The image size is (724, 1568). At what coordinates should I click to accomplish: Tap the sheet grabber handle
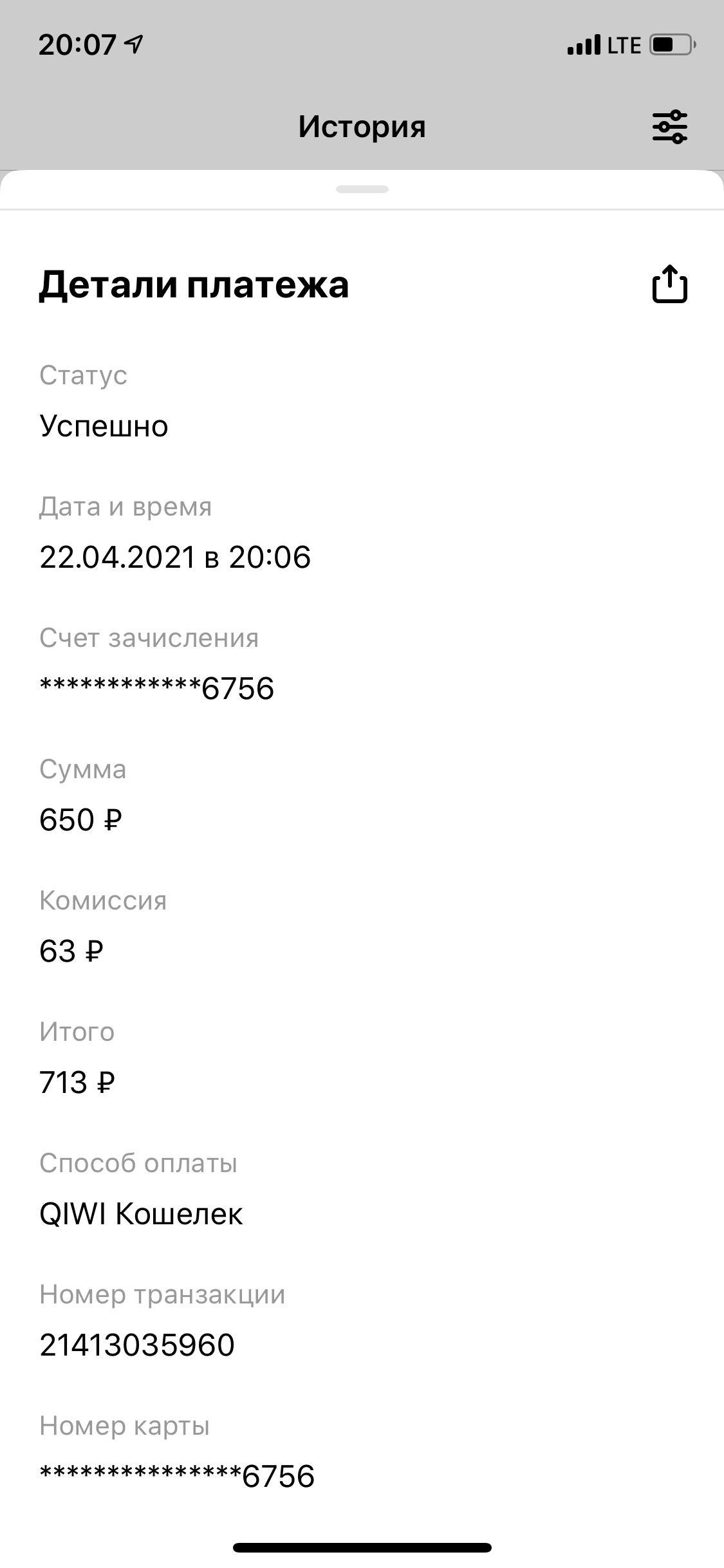(362, 189)
